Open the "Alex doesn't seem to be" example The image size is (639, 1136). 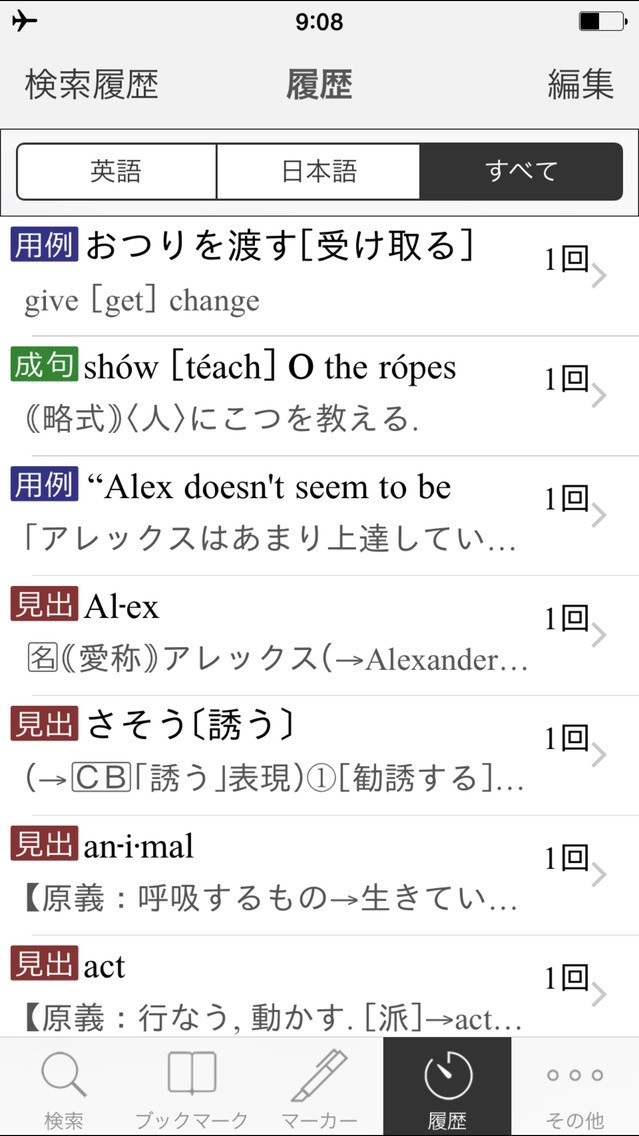[x=300, y=515]
